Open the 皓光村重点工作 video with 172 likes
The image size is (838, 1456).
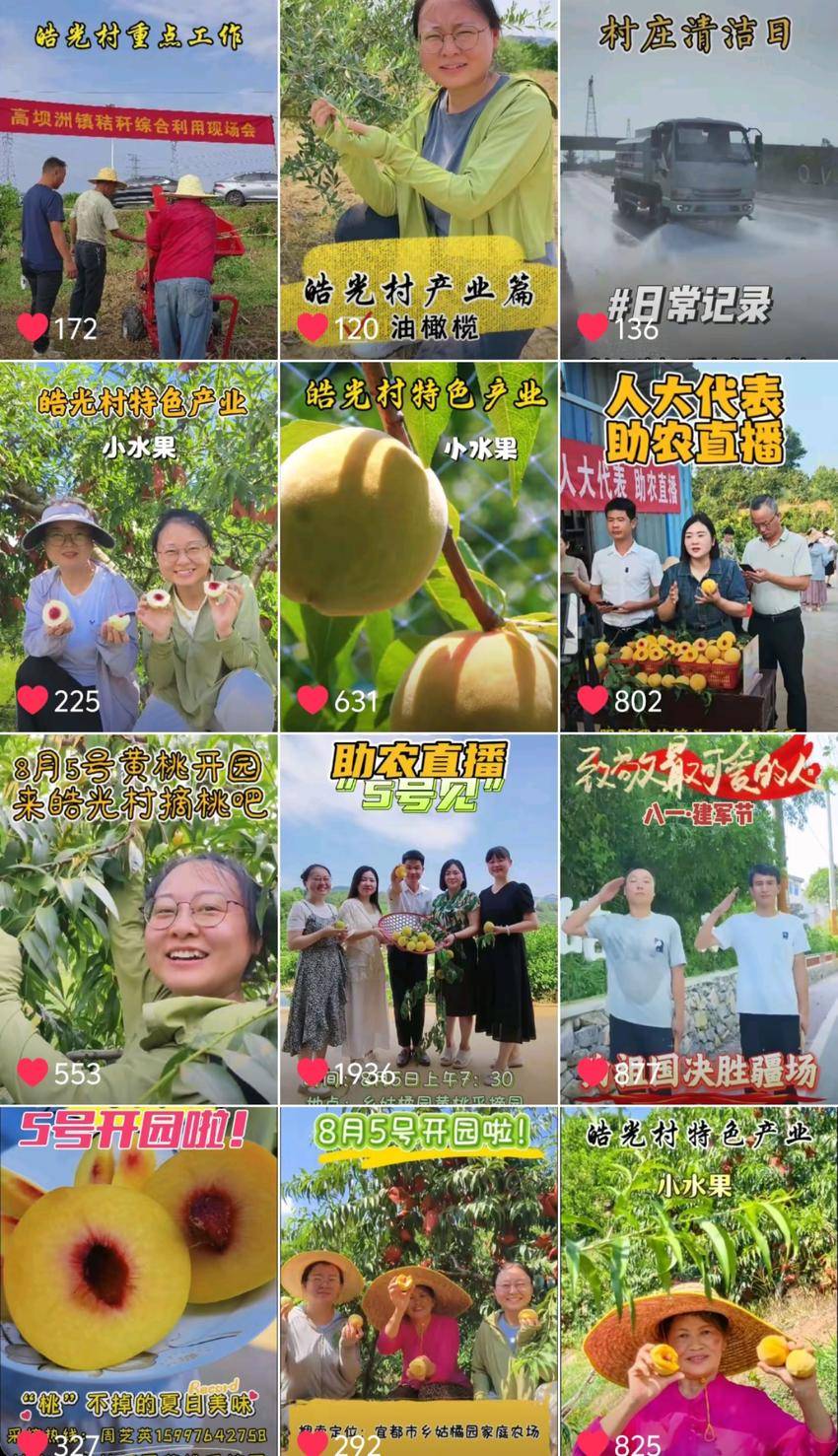click(x=138, y=179)
